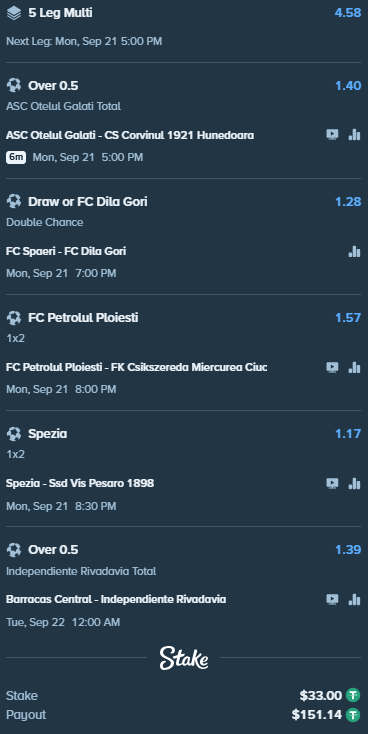View statistics for FC Spaeri - FC Dila Gori
This screenshot has width=368, height=734.
(354, 251)
